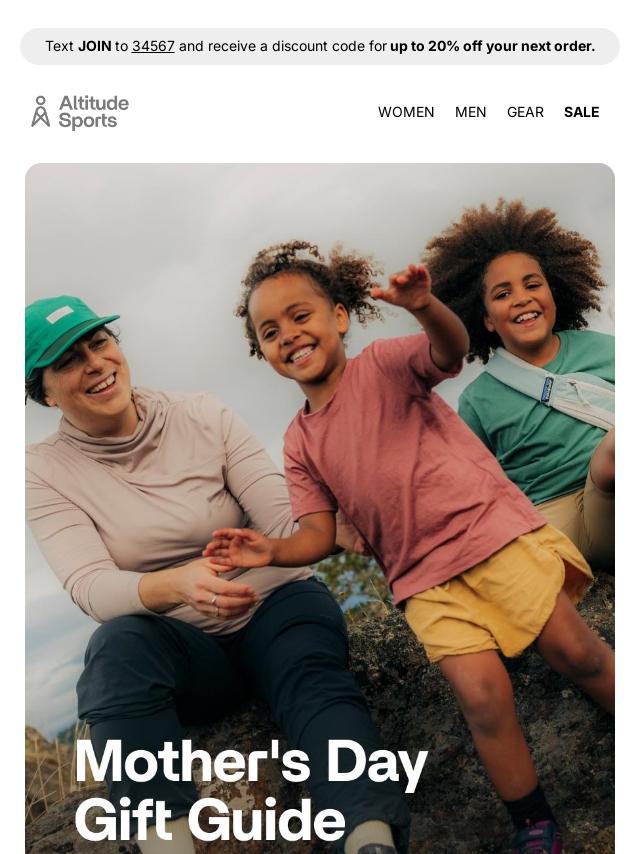Viewport: 640px width, 854px height.
Task: Open the WOMEN section
Action: pos(406,112)
